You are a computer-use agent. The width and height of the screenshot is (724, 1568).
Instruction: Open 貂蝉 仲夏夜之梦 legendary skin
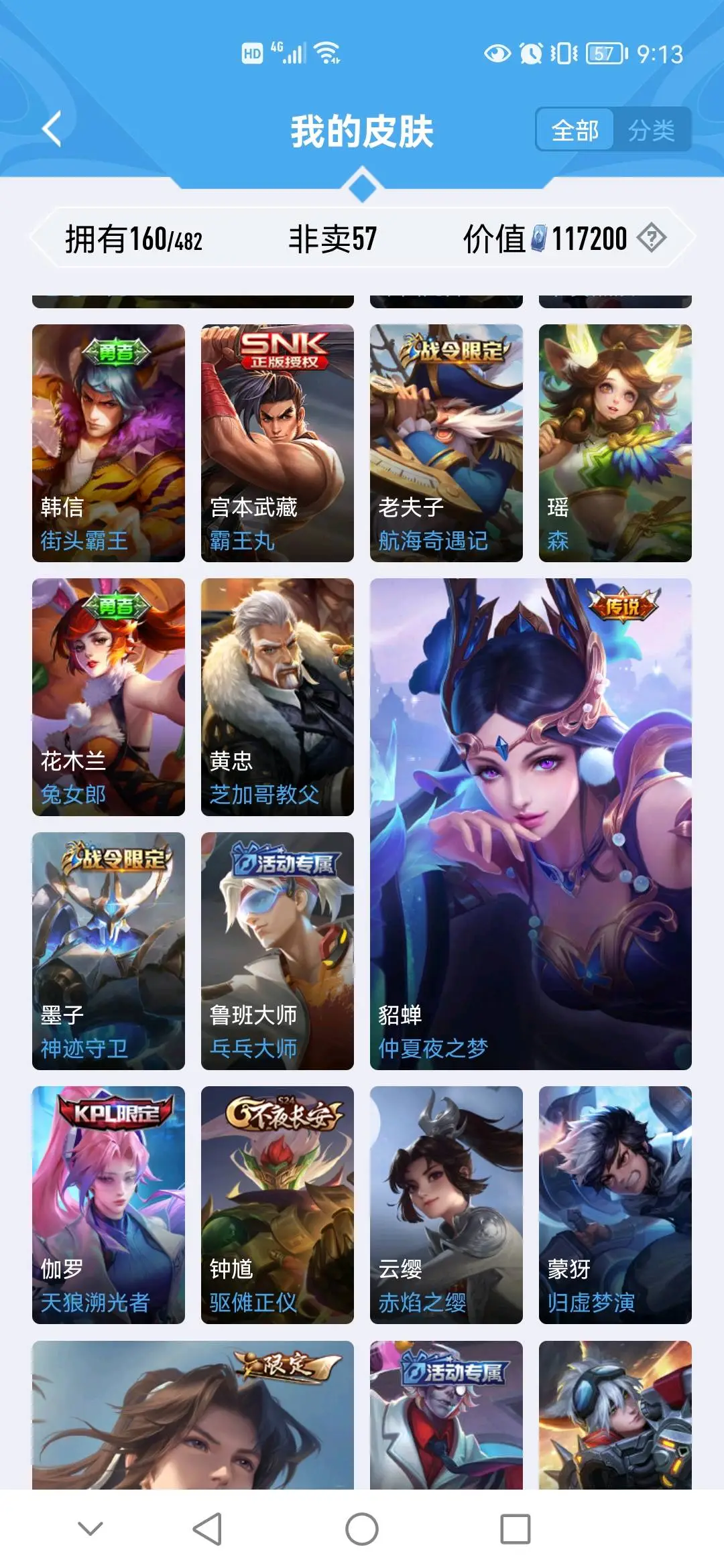tap(531, 824)
